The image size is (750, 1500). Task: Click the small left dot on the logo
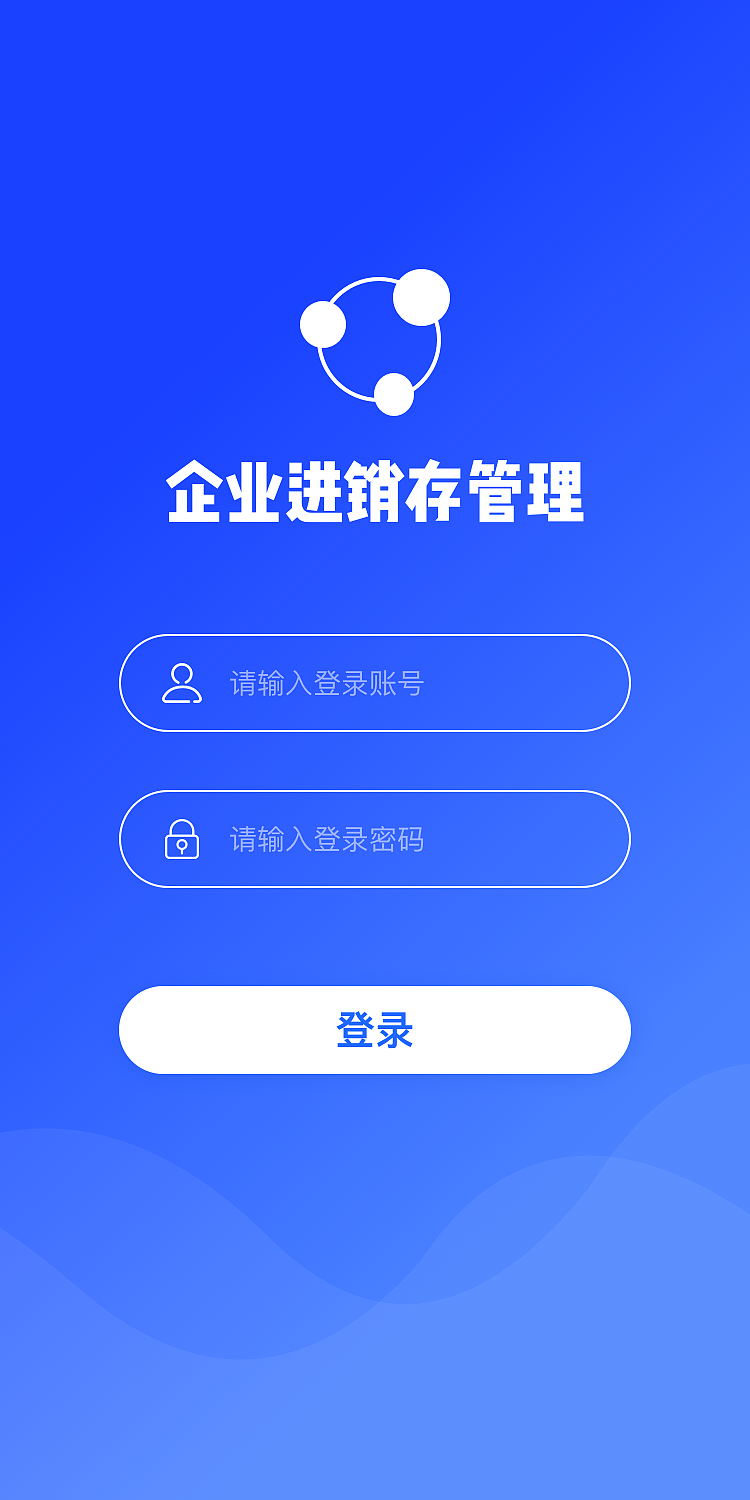tap(324, 325)
